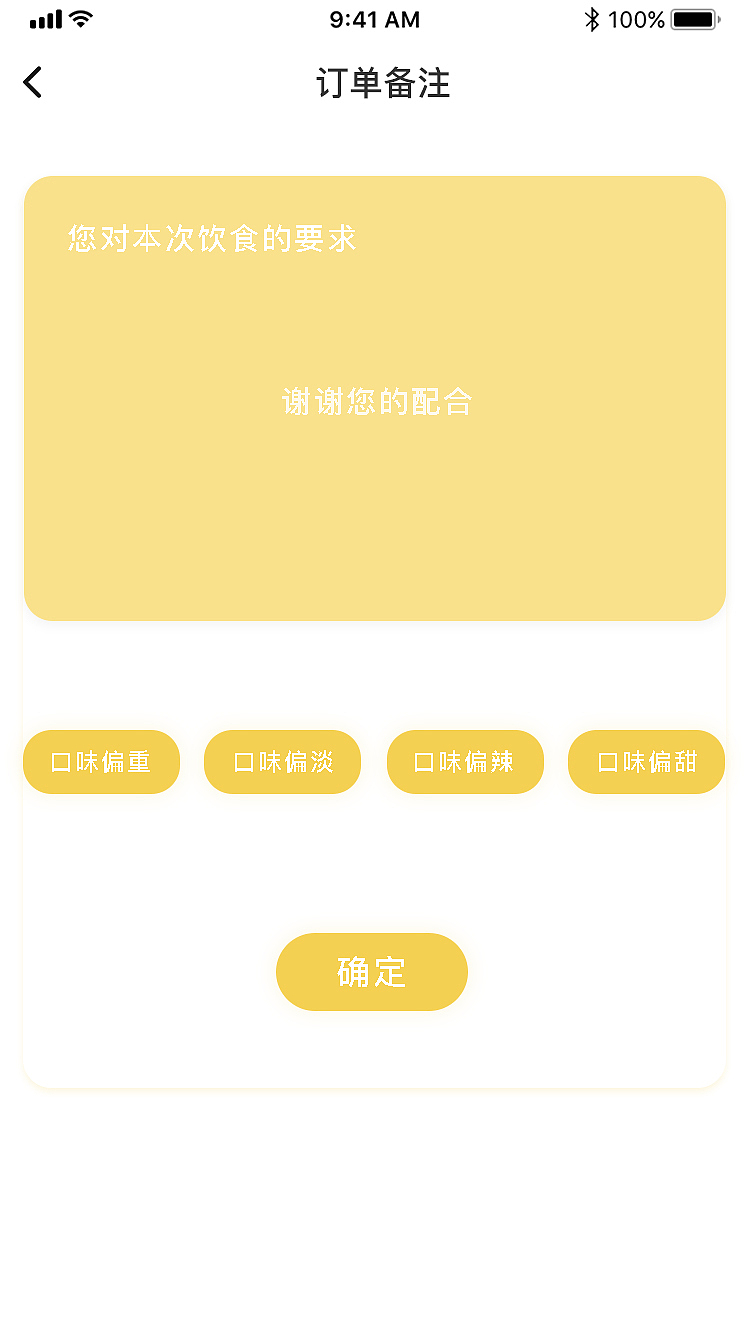Screen dimensions: 750x1334
Task: Tap the 谢谢您的配合 text
Action: tap(375, 402)
